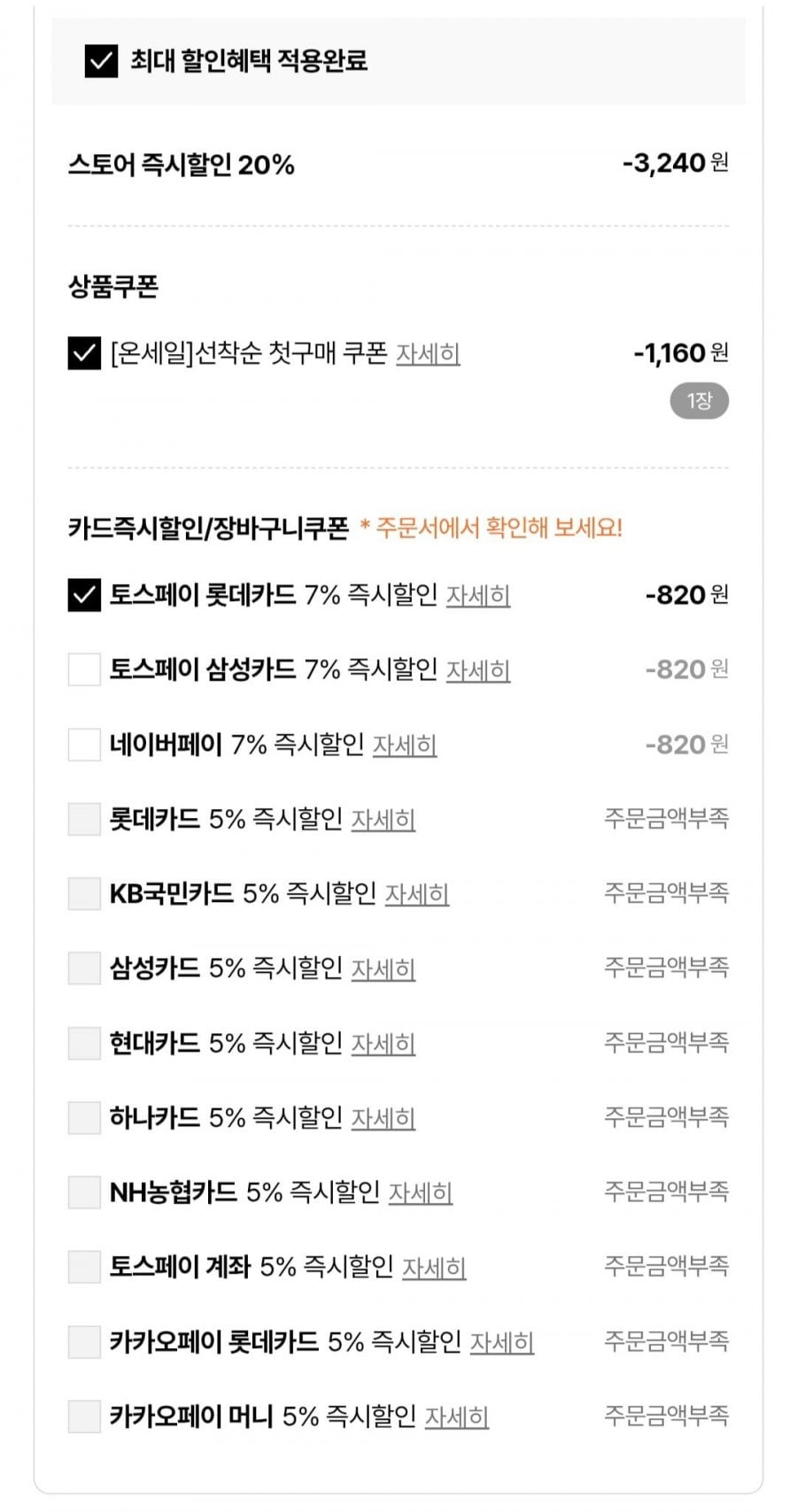Image resolution: width=797 pixels, height=1512 pixels.
Task: Select 네이버페이 7% 즉시할인 checkbox
Action: 84,744
